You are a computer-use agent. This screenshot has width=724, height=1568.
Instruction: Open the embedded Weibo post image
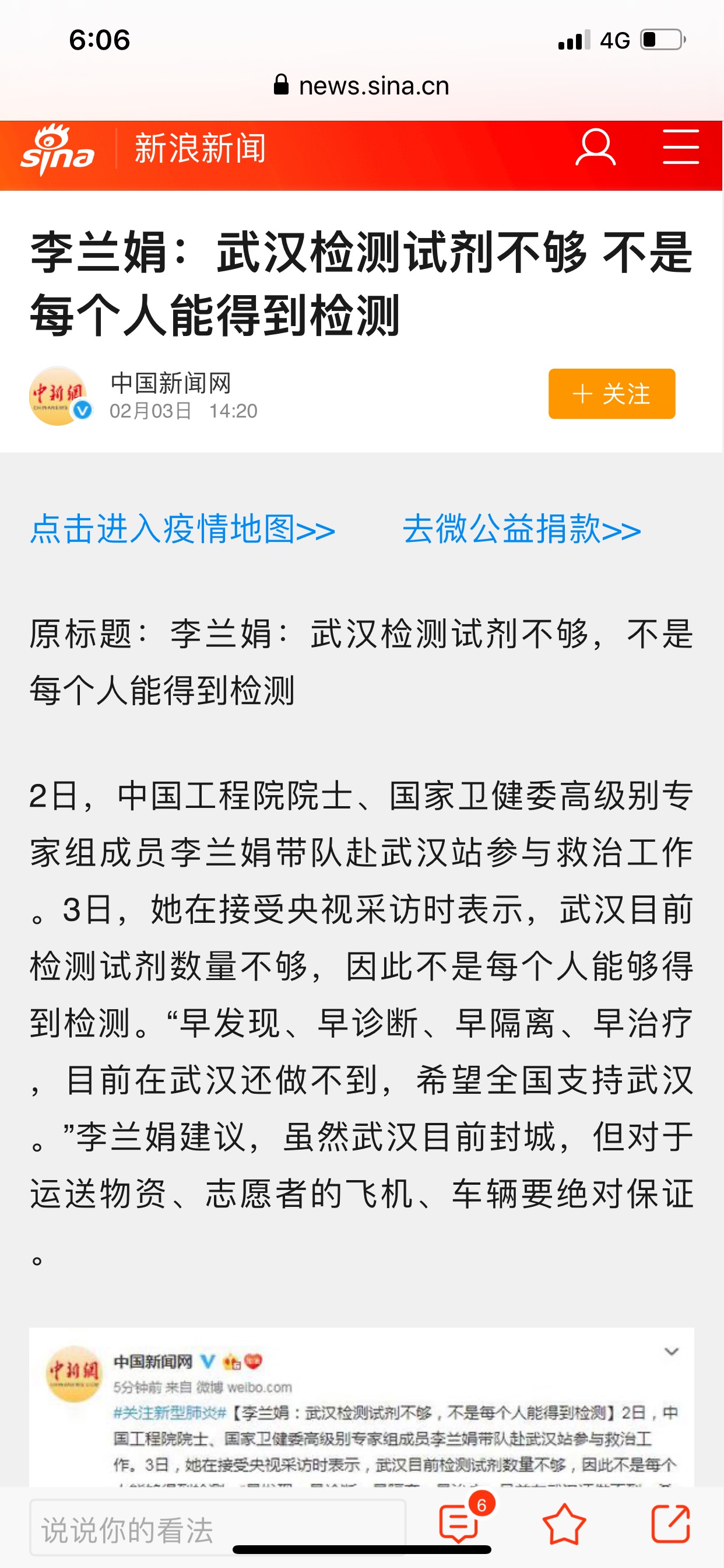pyautogui.click(x=361, y=1406)
